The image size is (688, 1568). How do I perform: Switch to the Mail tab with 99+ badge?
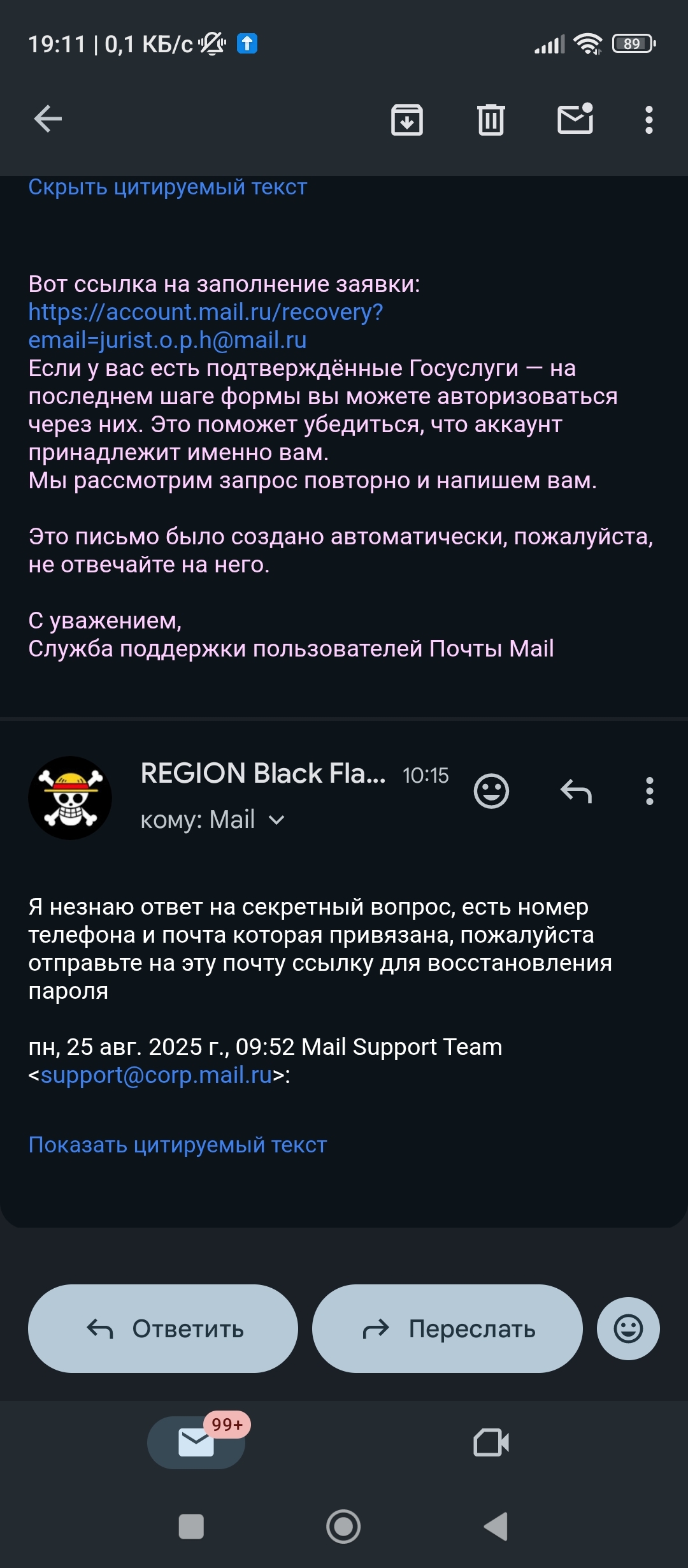click(x=196, y=1443)
